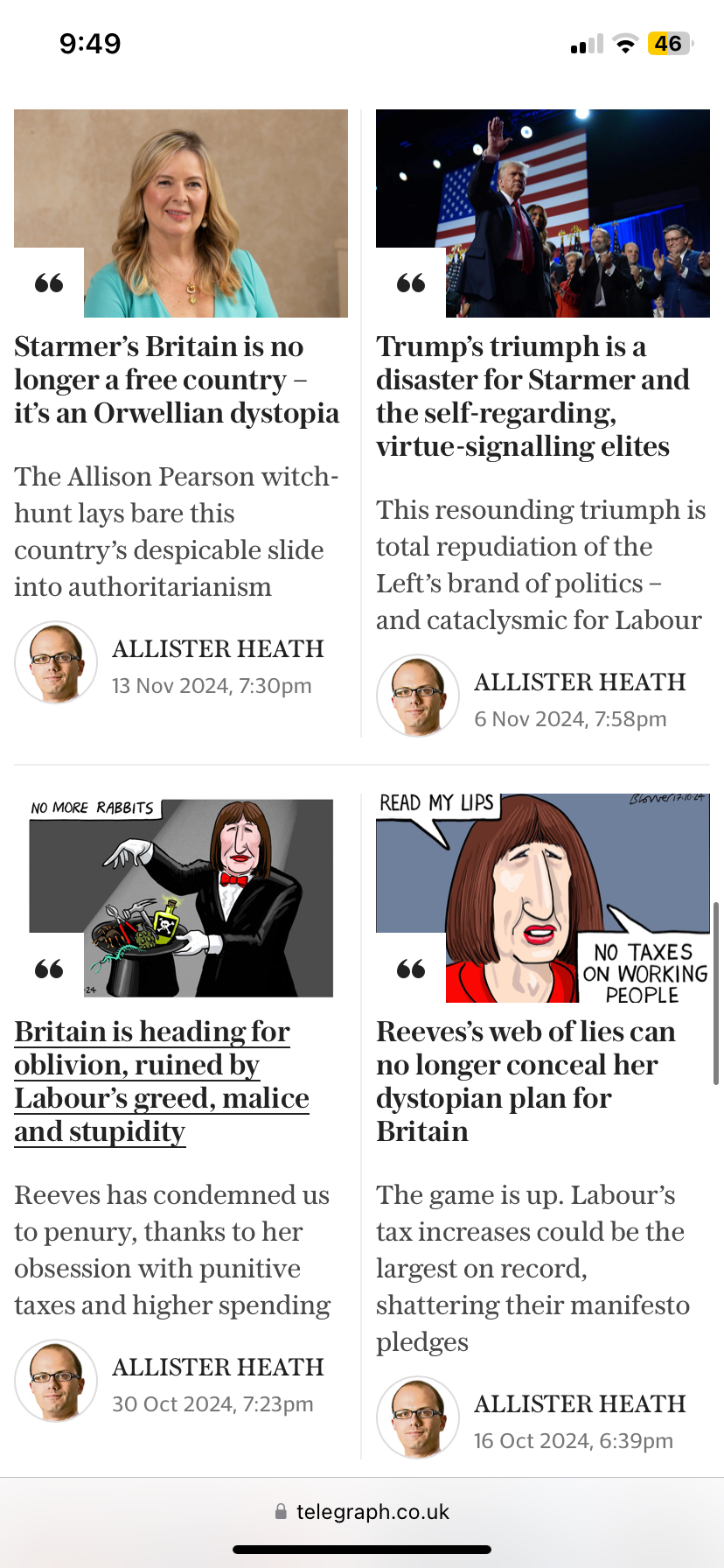Open Allister Heath's byline on 30 Oct article

coord(218,1368)
